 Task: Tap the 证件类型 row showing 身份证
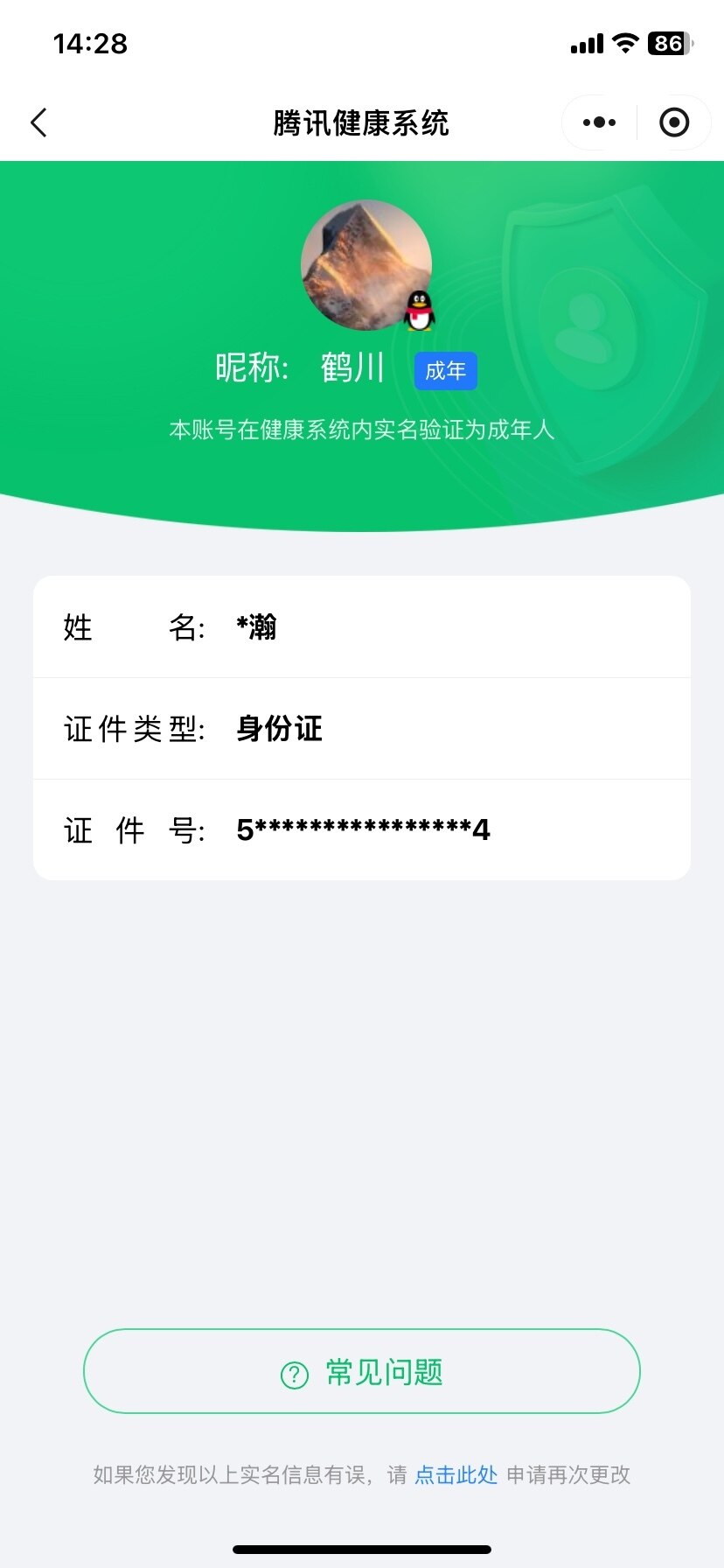click(362, 728)
